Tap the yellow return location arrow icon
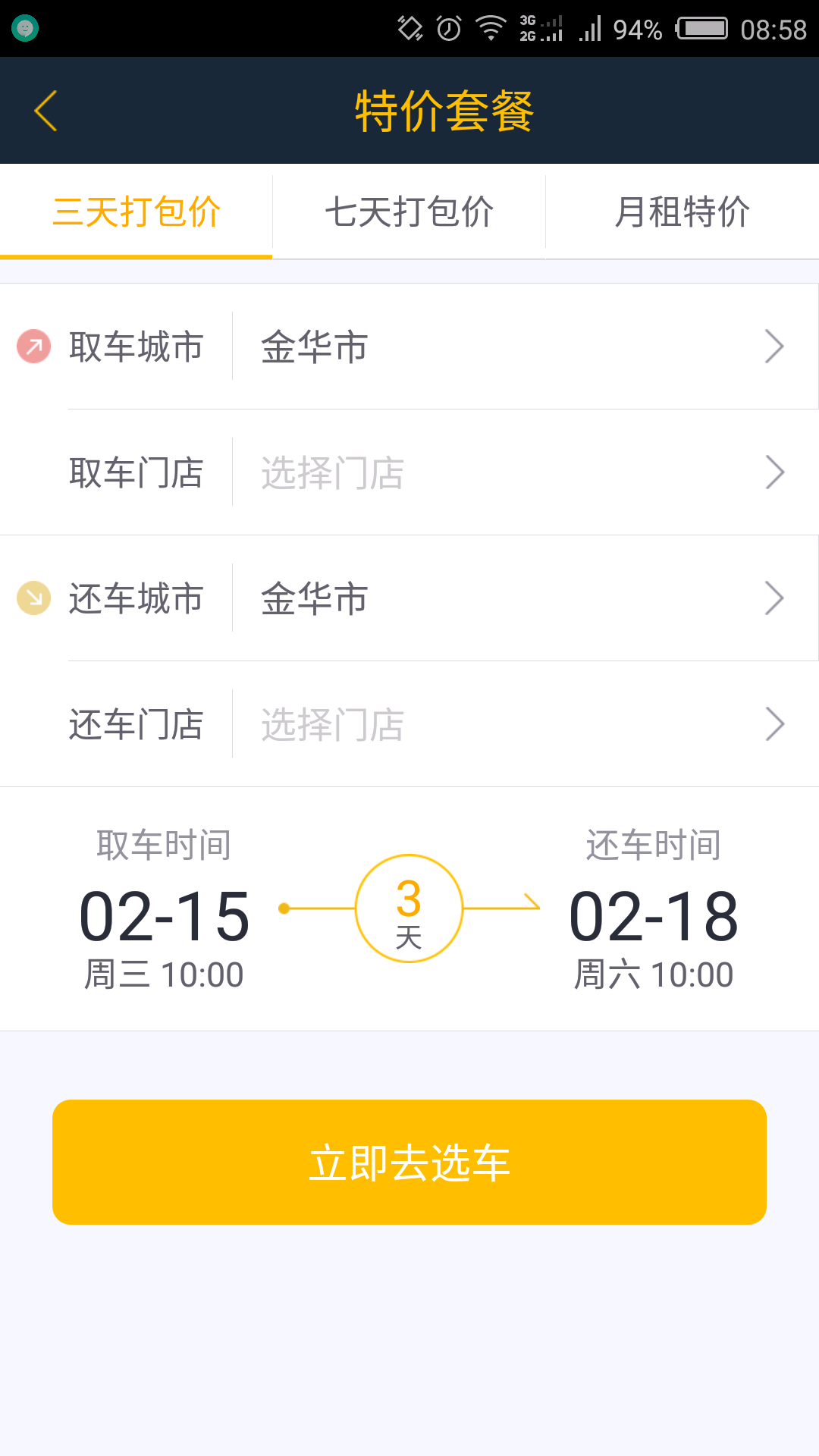This screenshot has height=1456, width=819. pos(32,598)
